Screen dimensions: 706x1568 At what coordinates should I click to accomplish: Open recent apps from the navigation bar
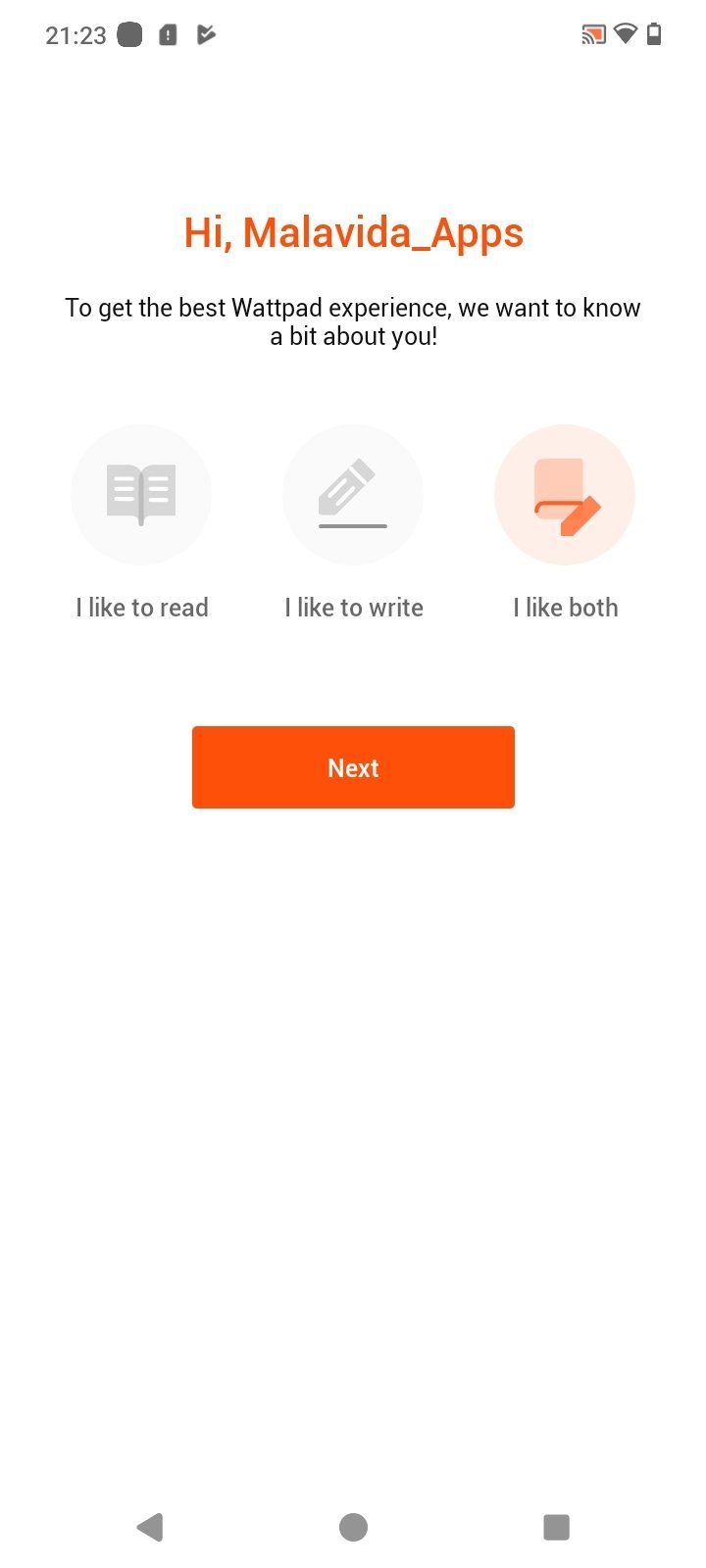click(556, 1527)
